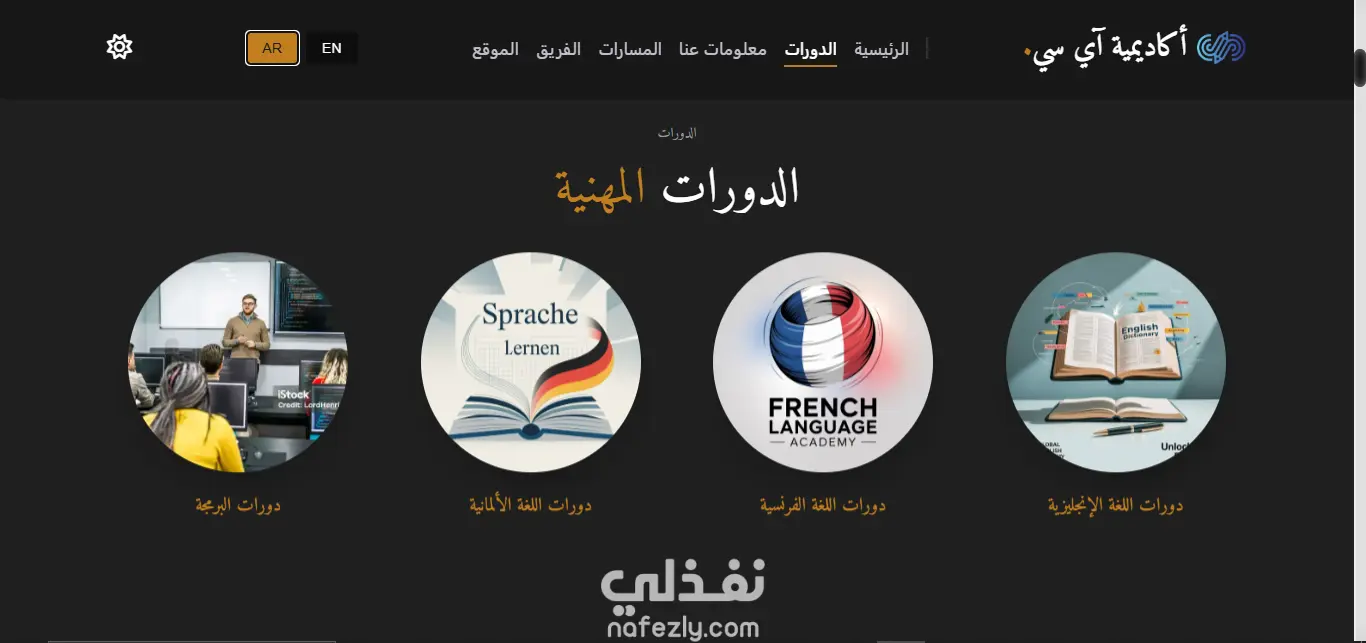This screenshot has height=643, width=1366.
Task: Open دورات البرمجة course card
Action: pyautogui.click(x=238, y=362)
